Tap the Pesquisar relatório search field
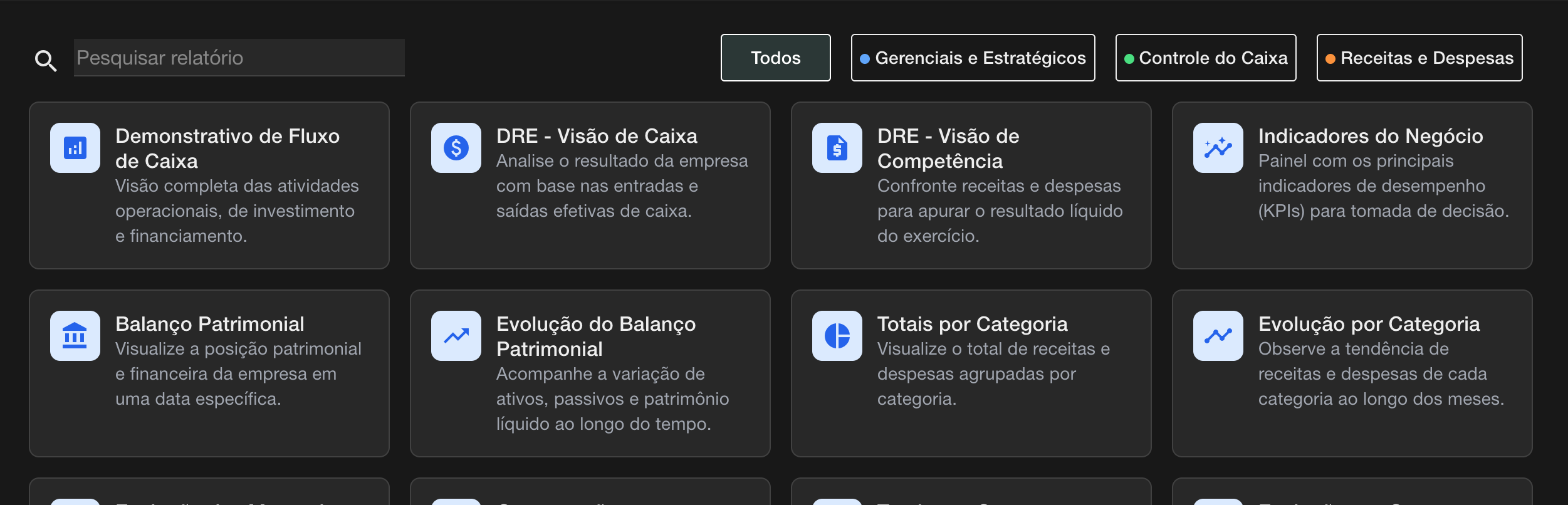 [238, 58]
